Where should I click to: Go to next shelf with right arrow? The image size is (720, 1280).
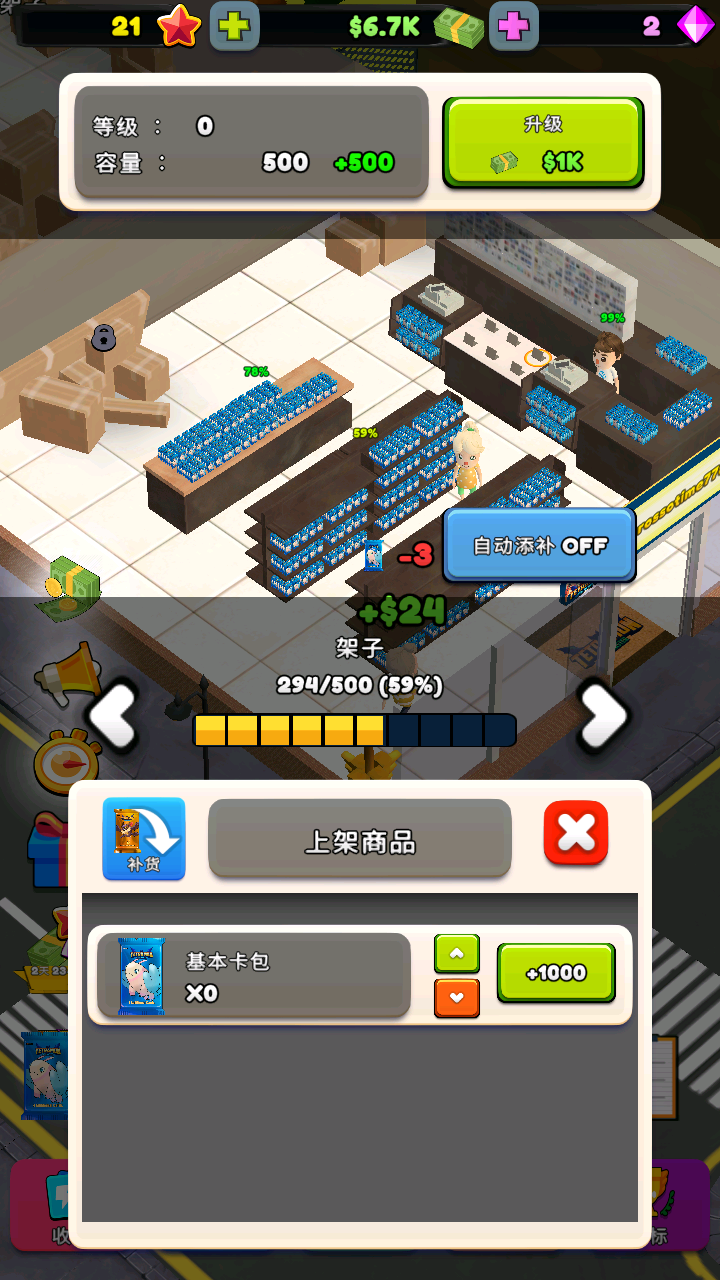click(x=603, y=715)
